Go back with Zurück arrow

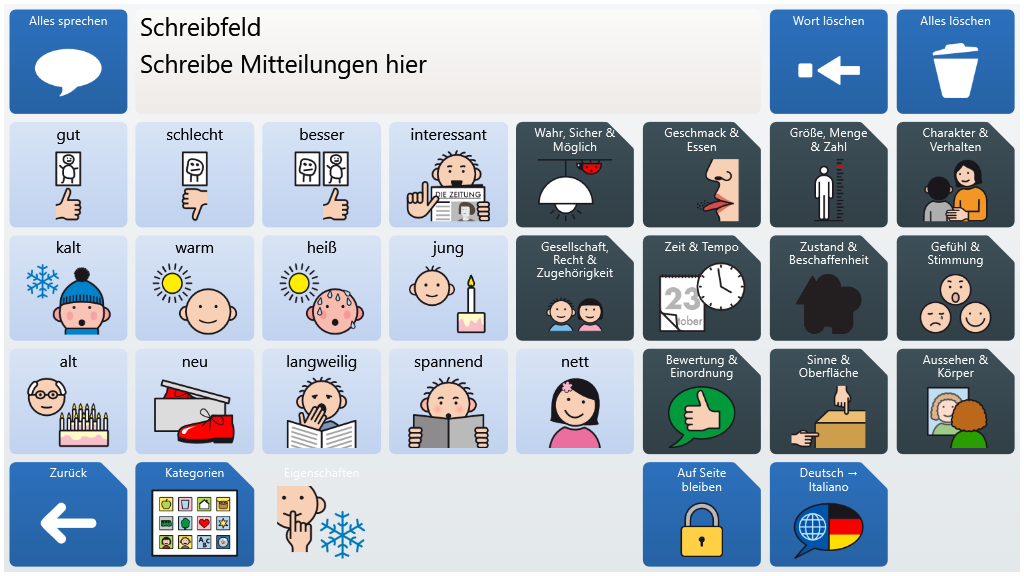click(68, 515)
